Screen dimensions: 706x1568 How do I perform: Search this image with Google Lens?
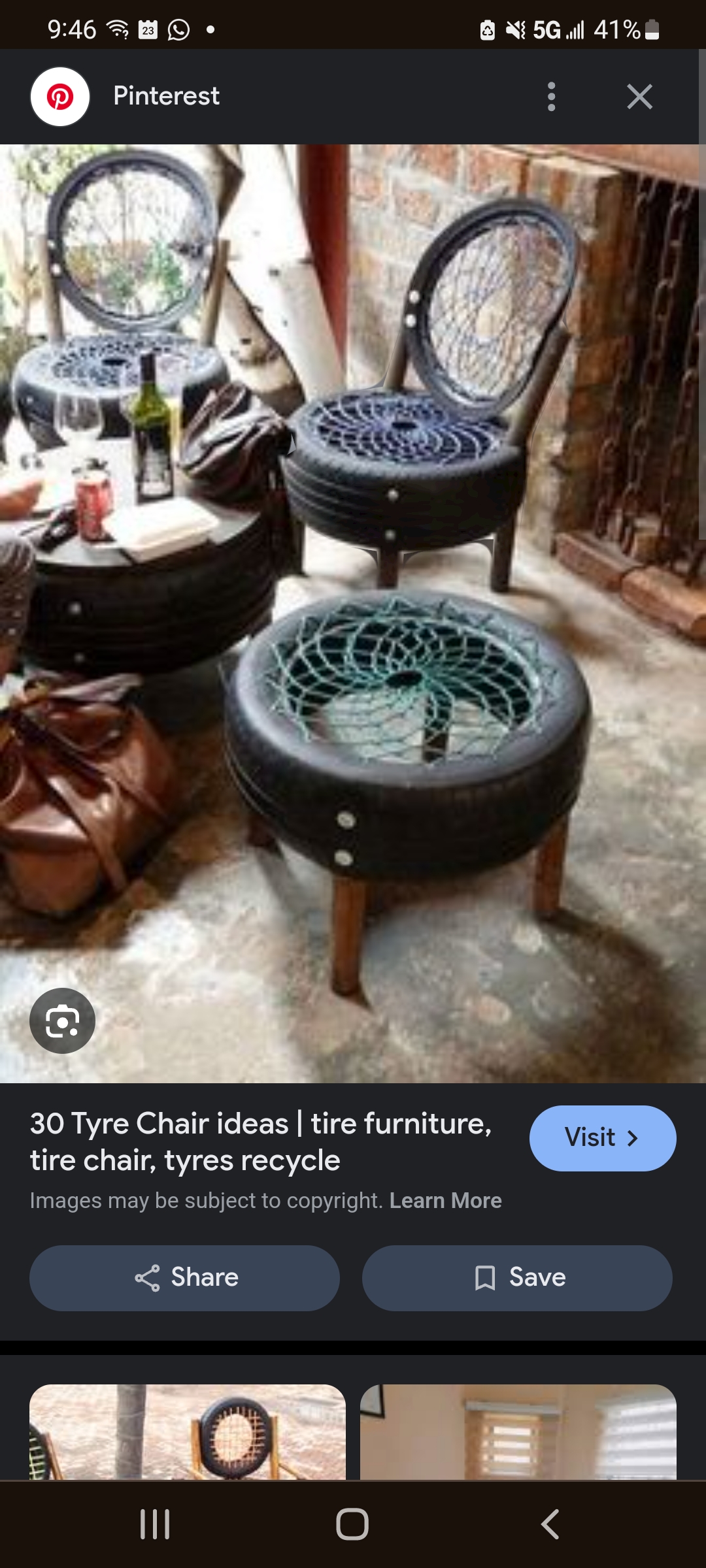(62, 1021)
